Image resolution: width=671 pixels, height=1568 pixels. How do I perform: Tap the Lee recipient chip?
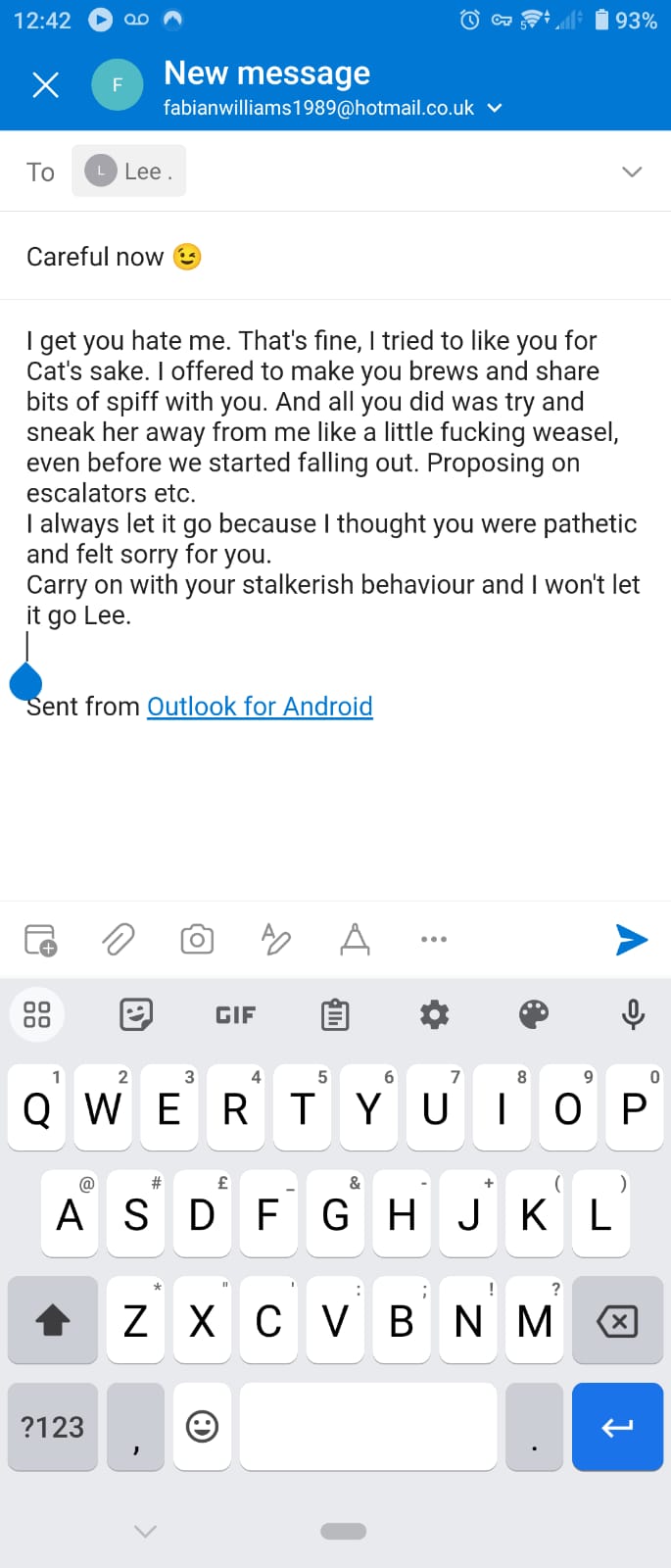(x=129, y=171)
